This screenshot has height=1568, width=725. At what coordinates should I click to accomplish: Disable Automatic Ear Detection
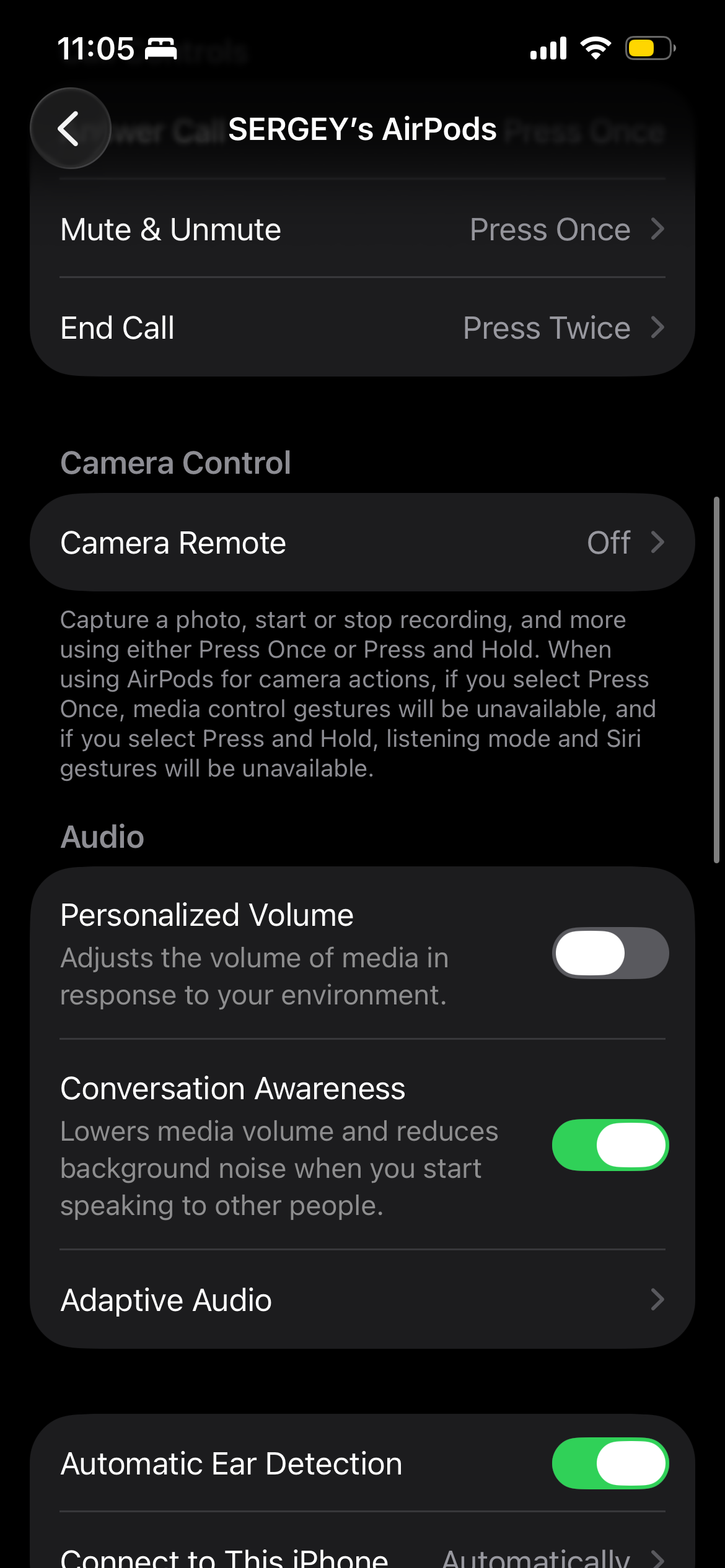[x=610, y=1463]
